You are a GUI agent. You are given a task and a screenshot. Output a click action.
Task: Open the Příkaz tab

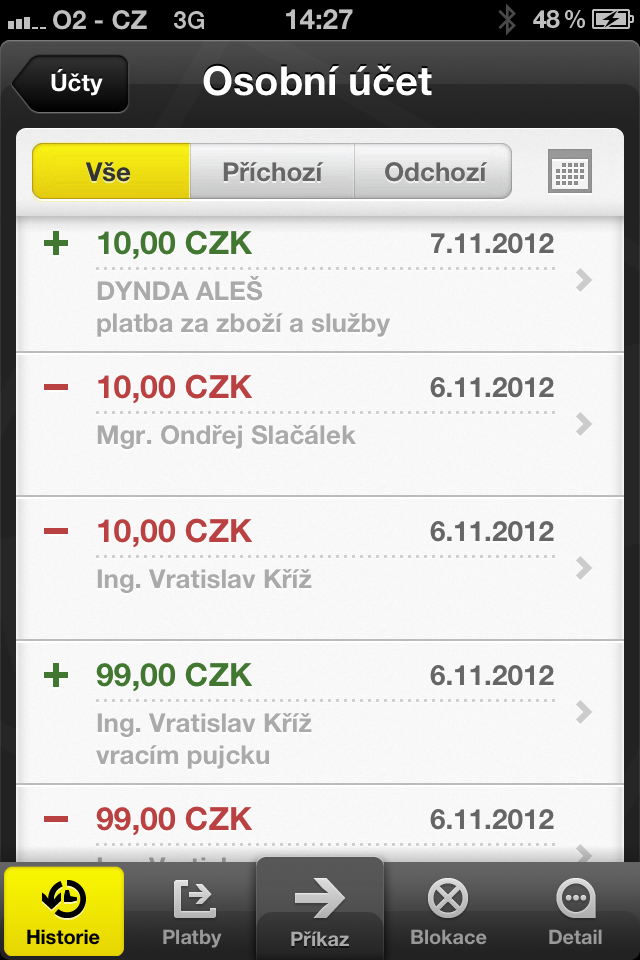pyautogui.click(x=320, y=911)
